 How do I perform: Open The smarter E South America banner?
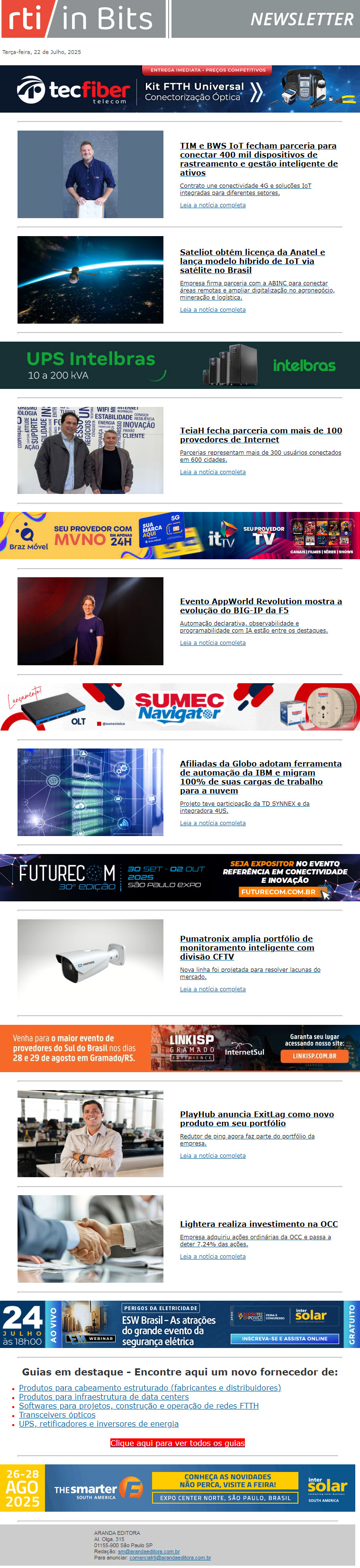[180, 1488]
